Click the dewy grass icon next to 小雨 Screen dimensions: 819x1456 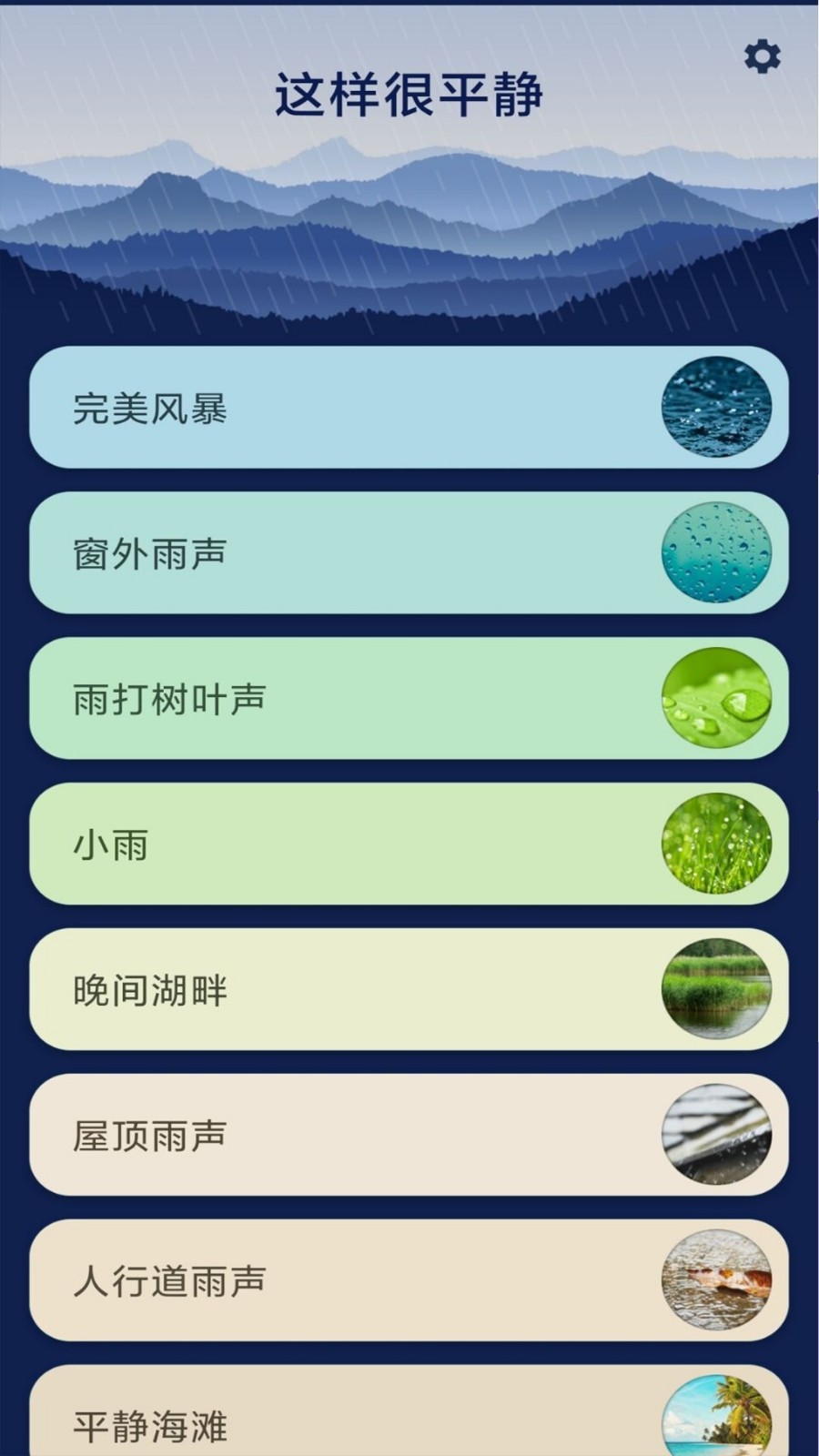click(x=719, y=844)
